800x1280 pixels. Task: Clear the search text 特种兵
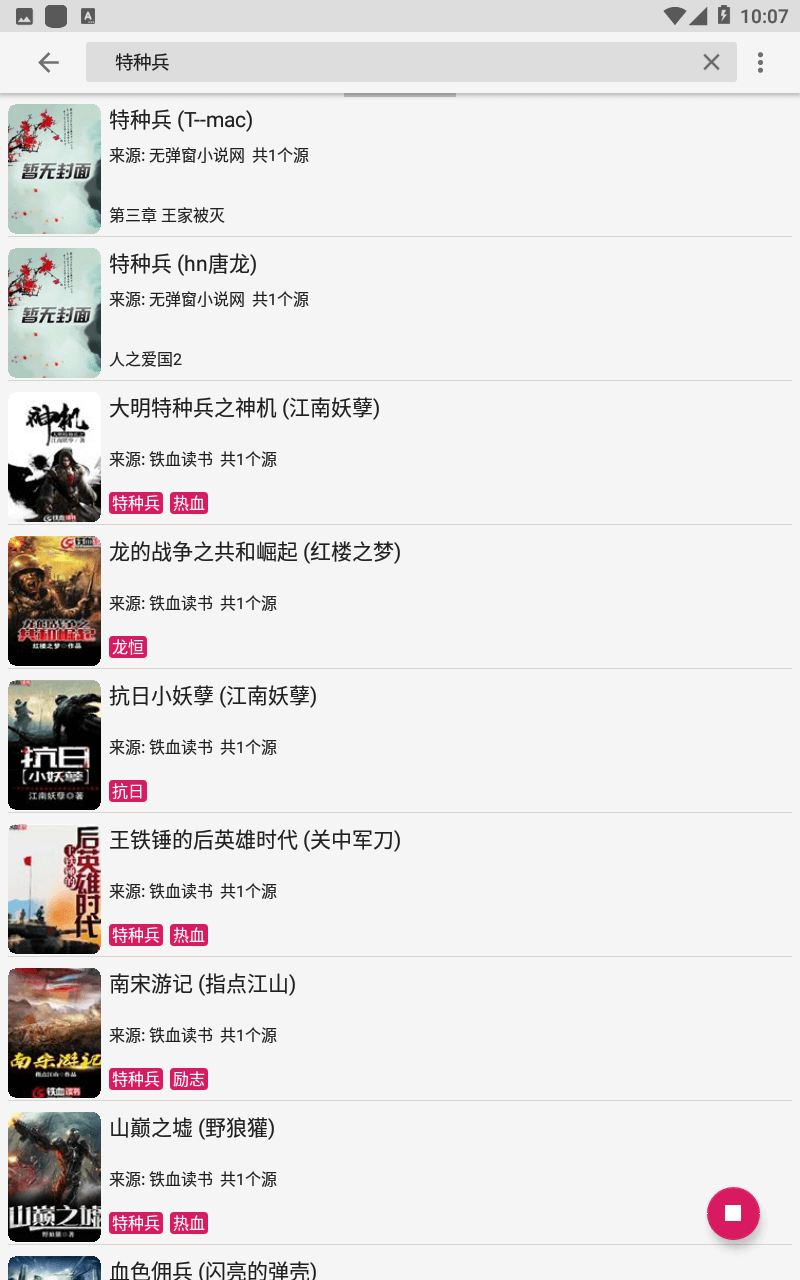point(711,62)
